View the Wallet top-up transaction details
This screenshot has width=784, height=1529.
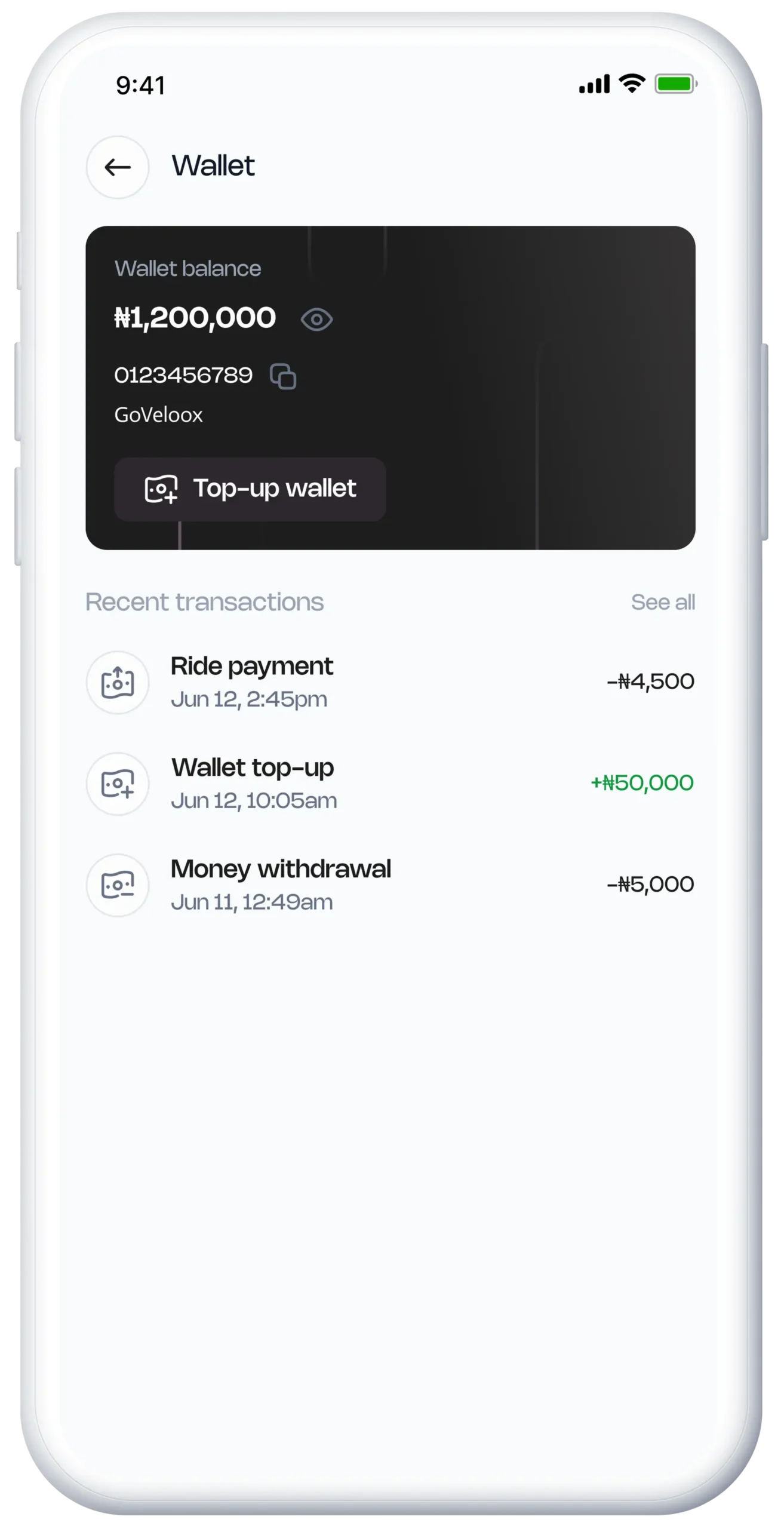click(390, 784)
